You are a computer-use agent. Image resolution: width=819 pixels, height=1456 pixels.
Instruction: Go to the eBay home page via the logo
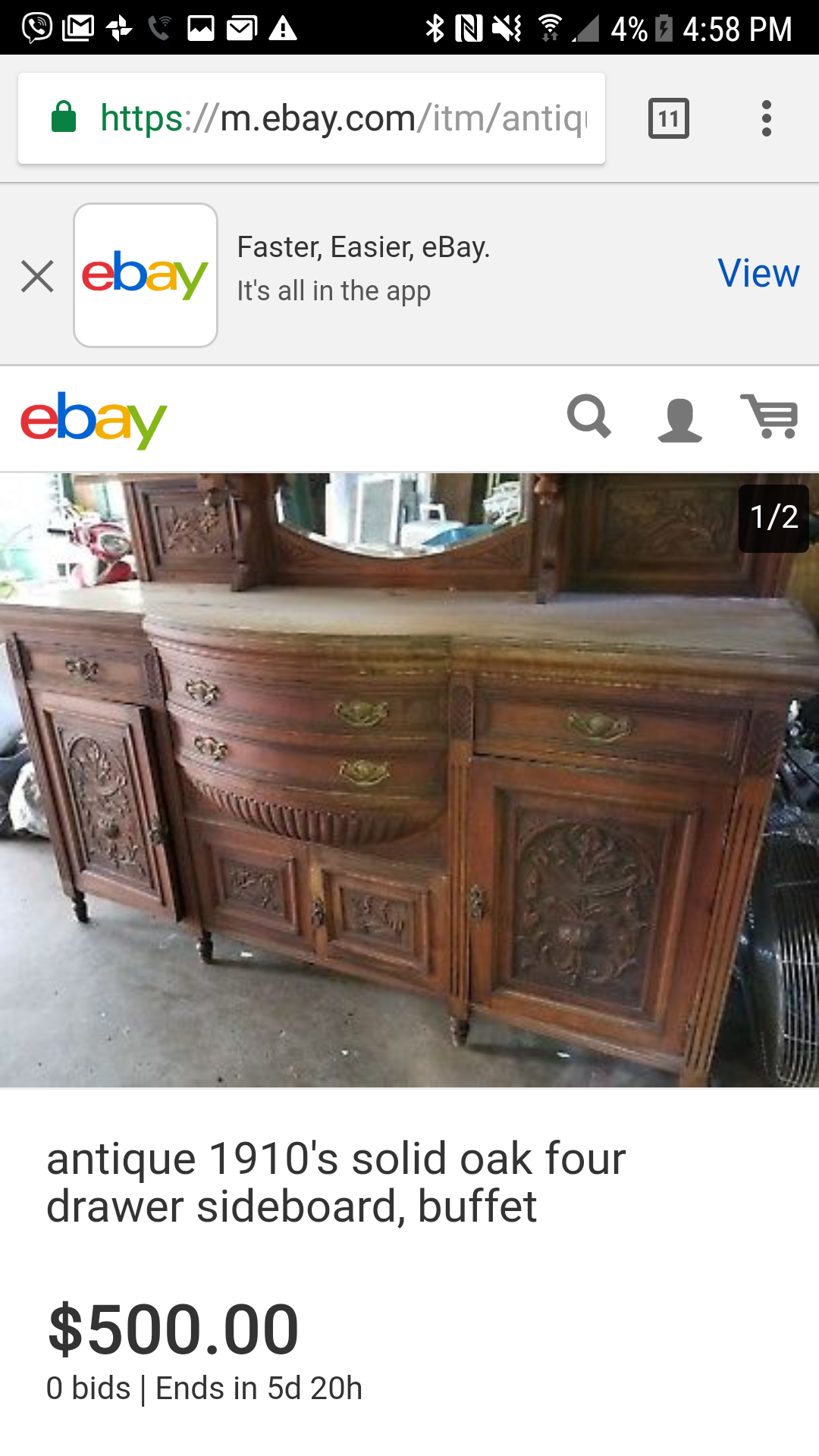point(93,419)
